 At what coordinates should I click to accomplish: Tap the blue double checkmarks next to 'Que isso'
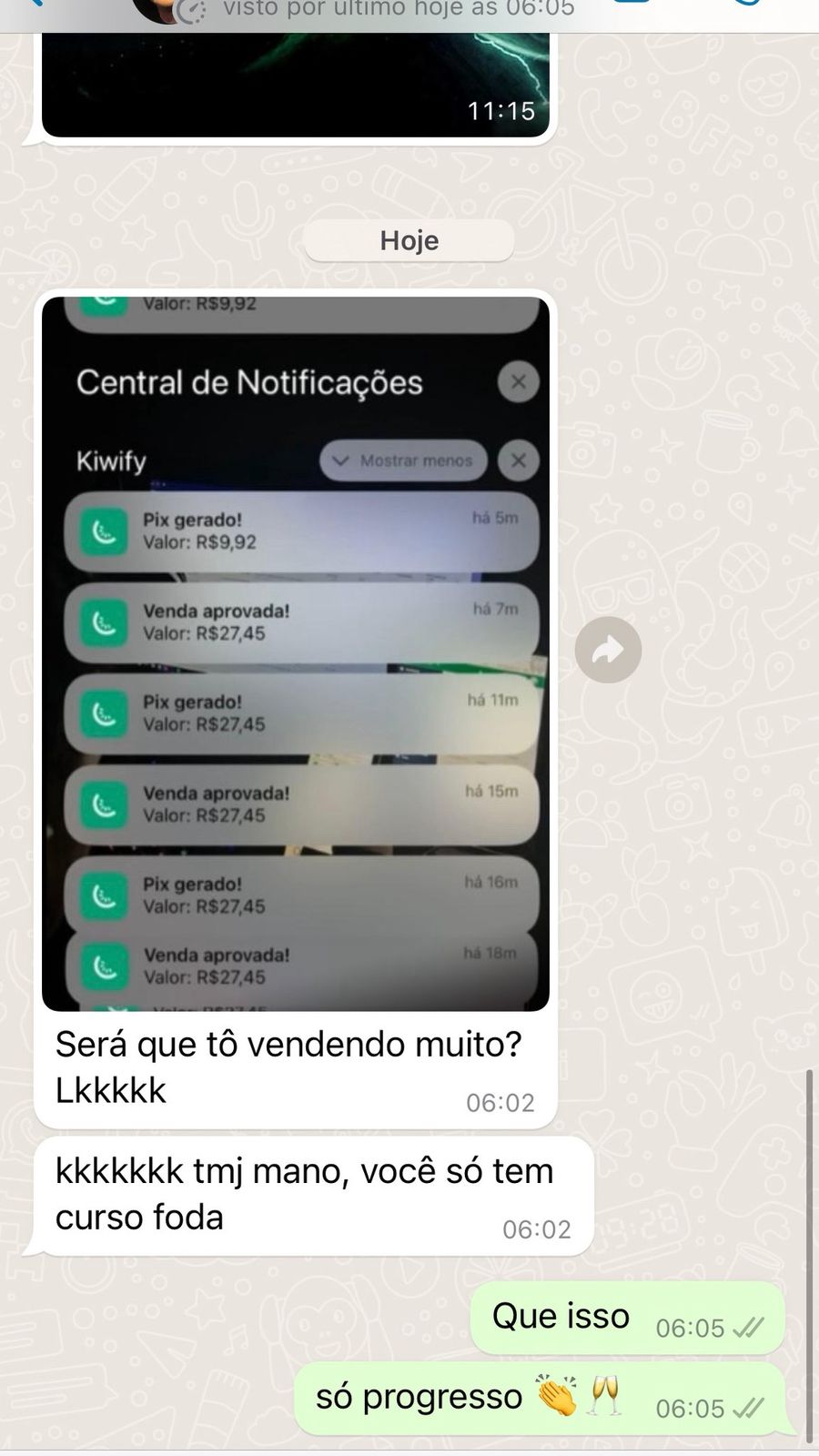click(748, 1329)
